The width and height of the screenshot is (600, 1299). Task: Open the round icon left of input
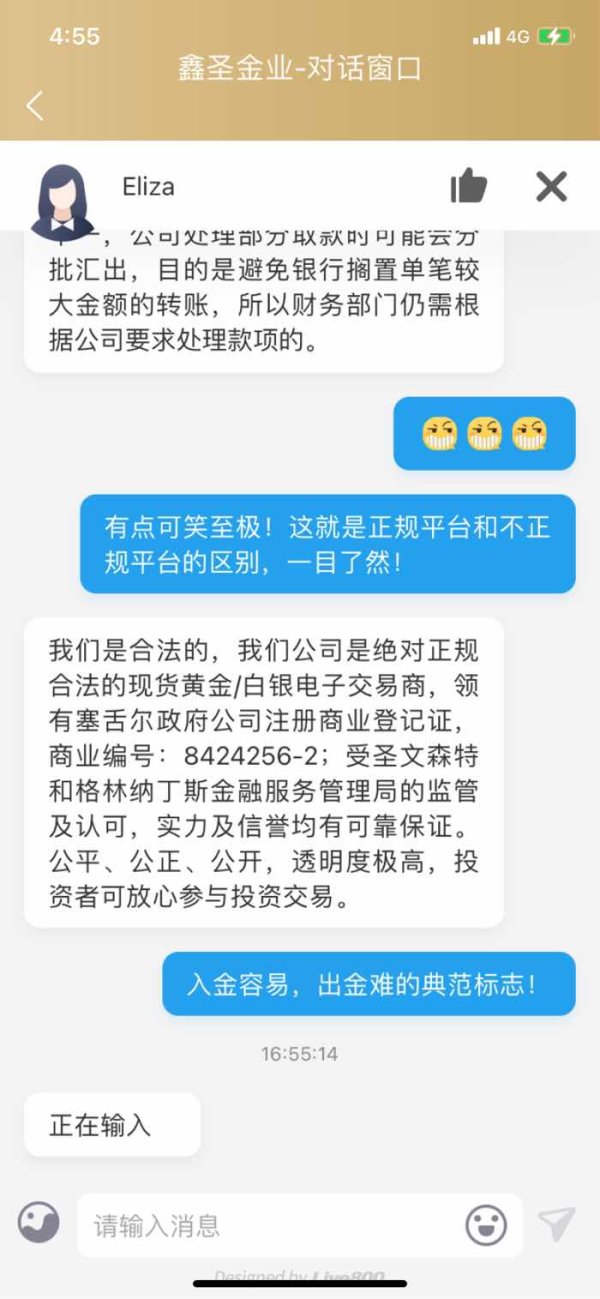[x=38, y=1222]
